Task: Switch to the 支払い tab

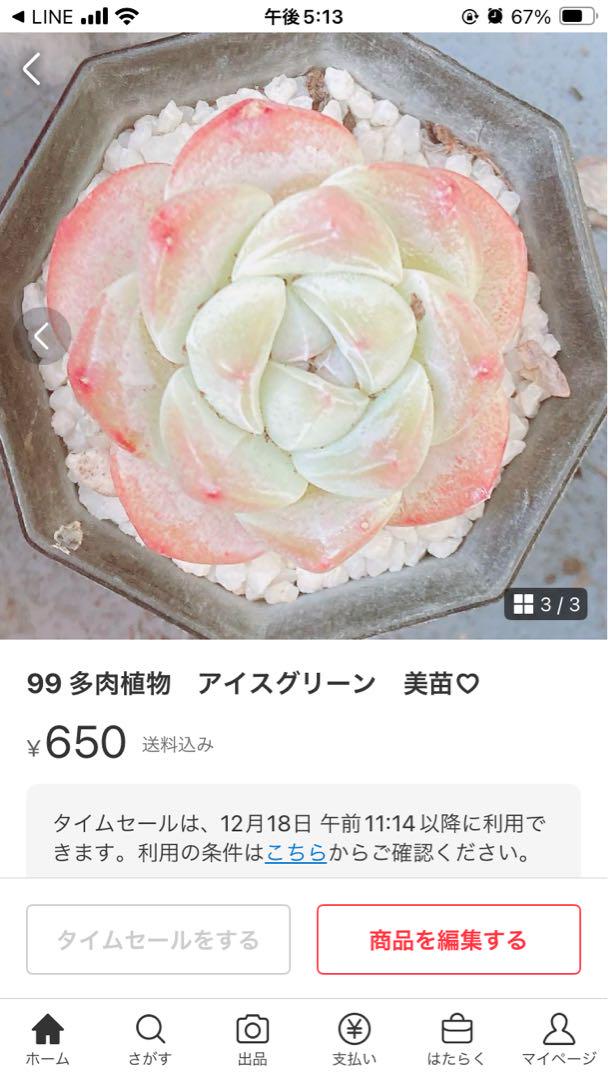Action: point(355,1040)
